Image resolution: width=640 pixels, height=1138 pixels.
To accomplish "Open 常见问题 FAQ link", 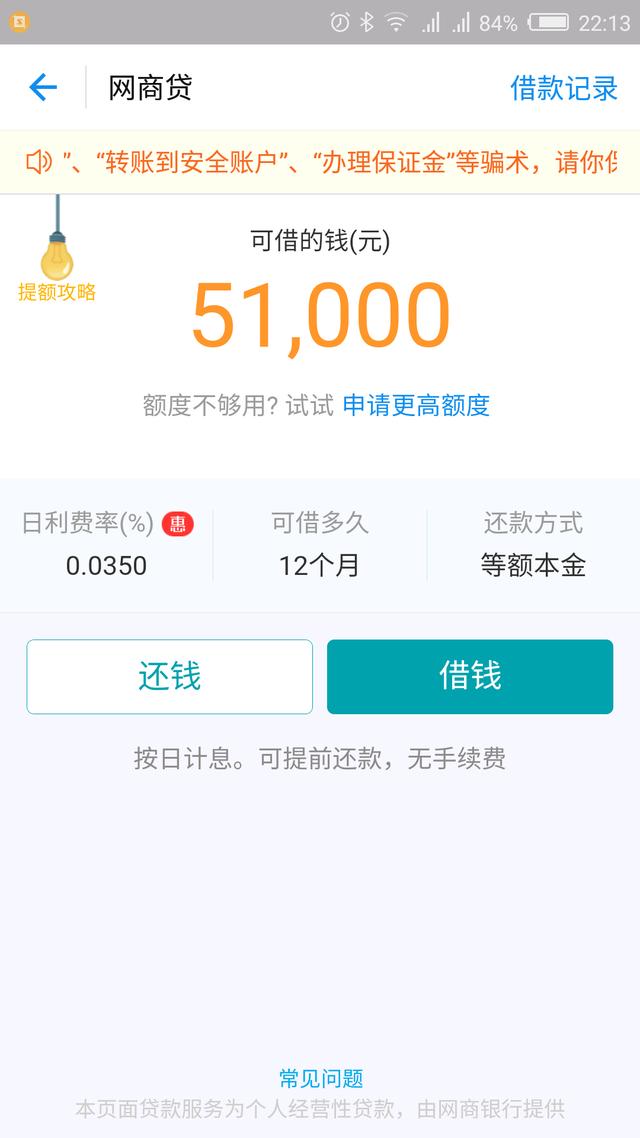I will pyautogui.click(x=320, y=1078).
